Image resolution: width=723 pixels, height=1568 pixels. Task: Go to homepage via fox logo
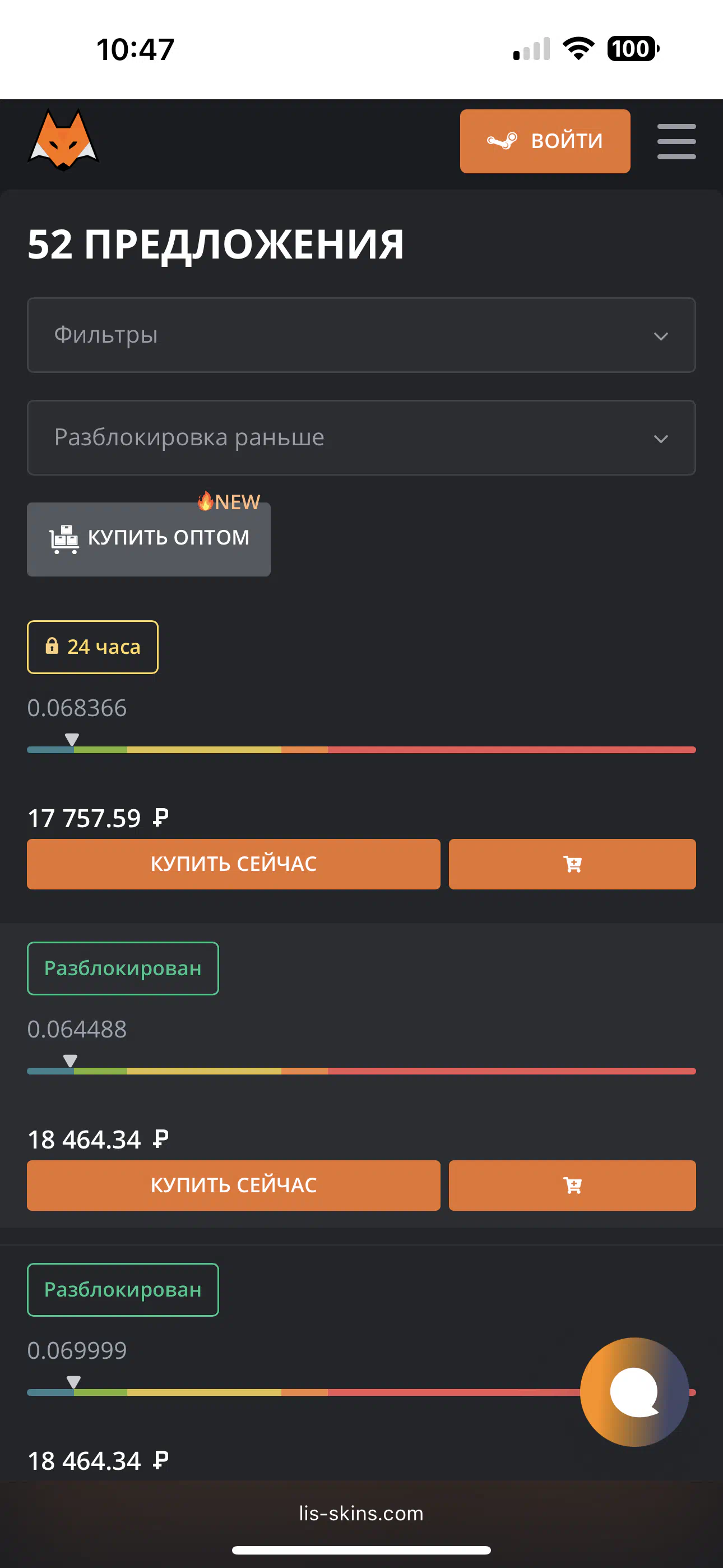click(63, 140)
